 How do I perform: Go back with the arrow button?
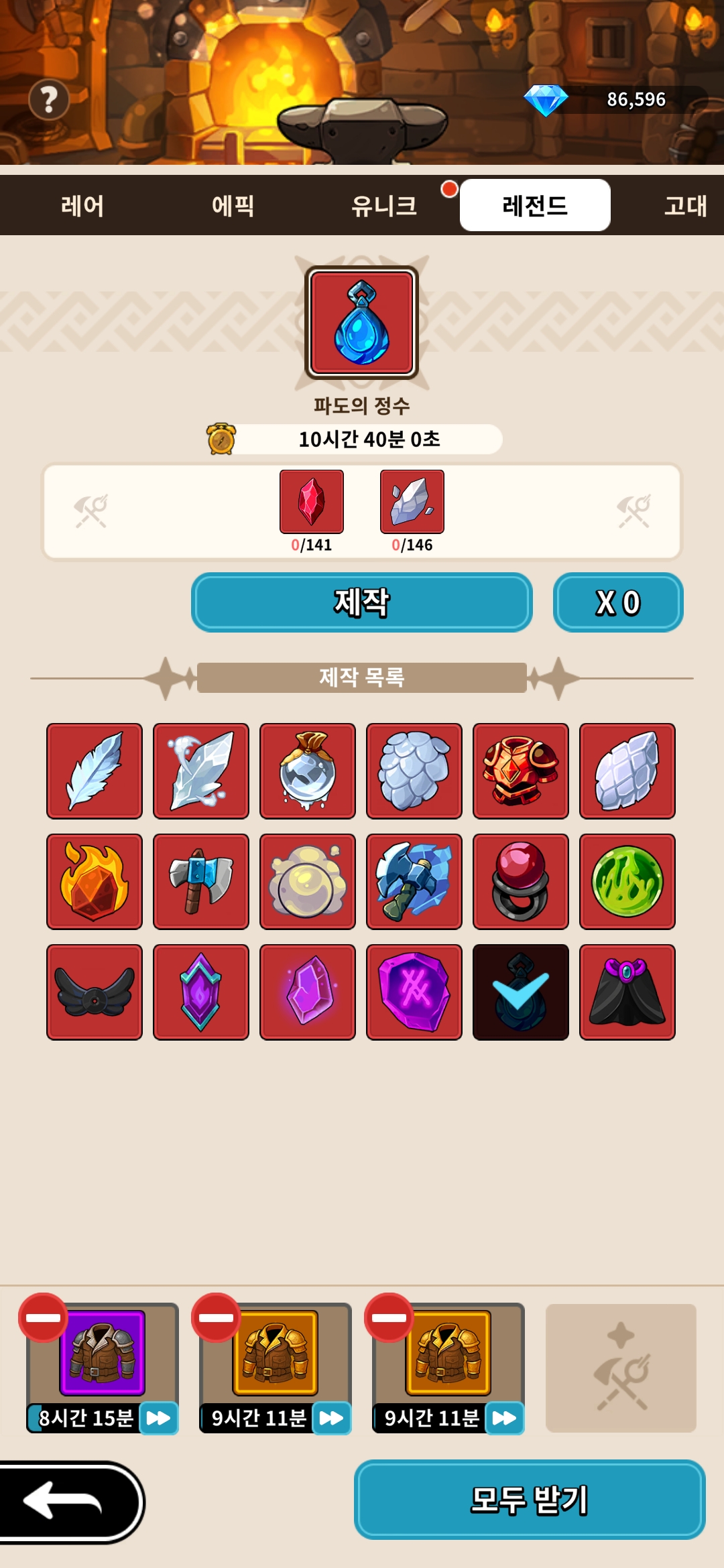(x=67, y=1501)
